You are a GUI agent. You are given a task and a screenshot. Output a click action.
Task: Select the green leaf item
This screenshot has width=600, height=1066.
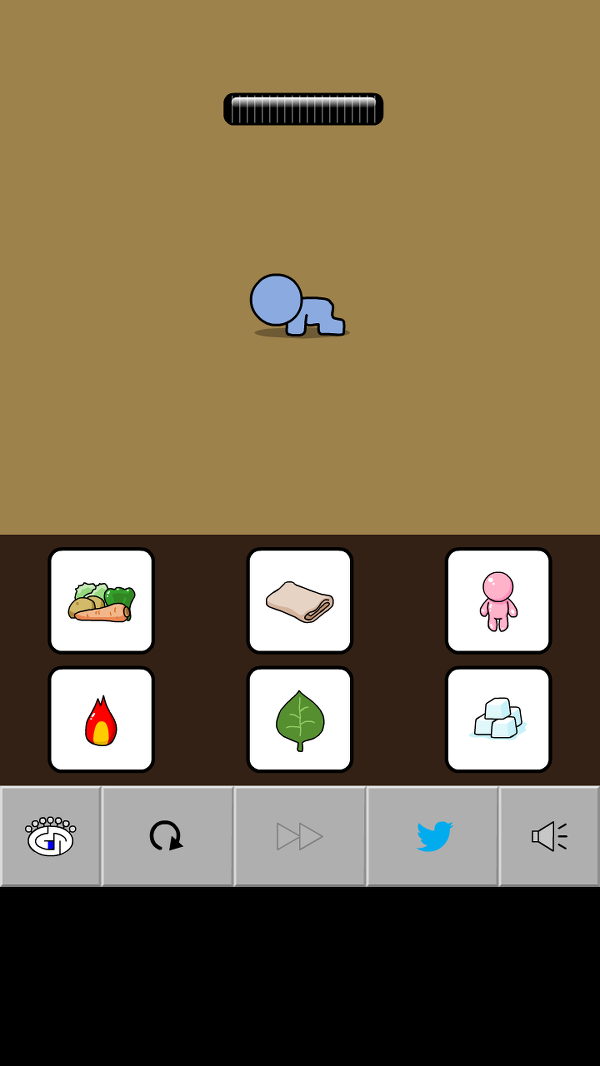click(x=300, y=720)
